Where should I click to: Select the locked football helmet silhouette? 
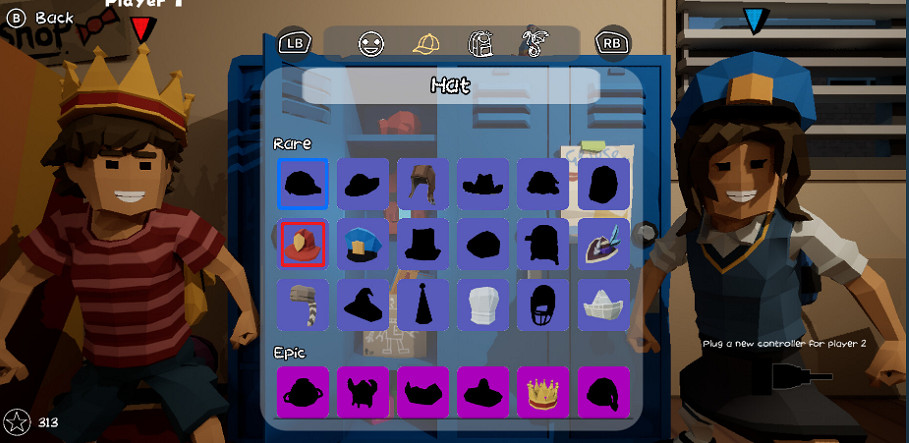click(x=544, y=305)
